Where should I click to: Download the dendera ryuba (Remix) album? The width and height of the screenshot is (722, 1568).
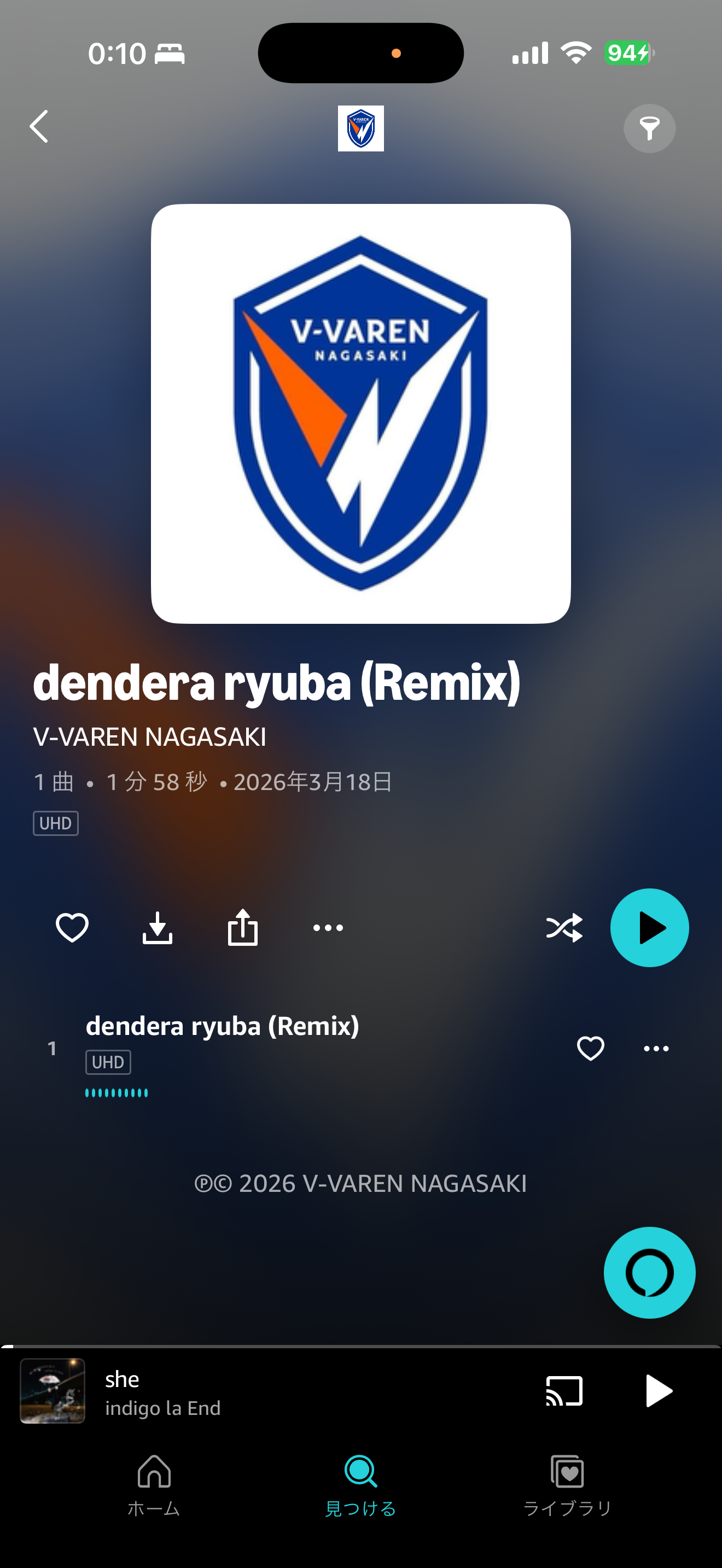pyautogui.click(x=157, y=928)
